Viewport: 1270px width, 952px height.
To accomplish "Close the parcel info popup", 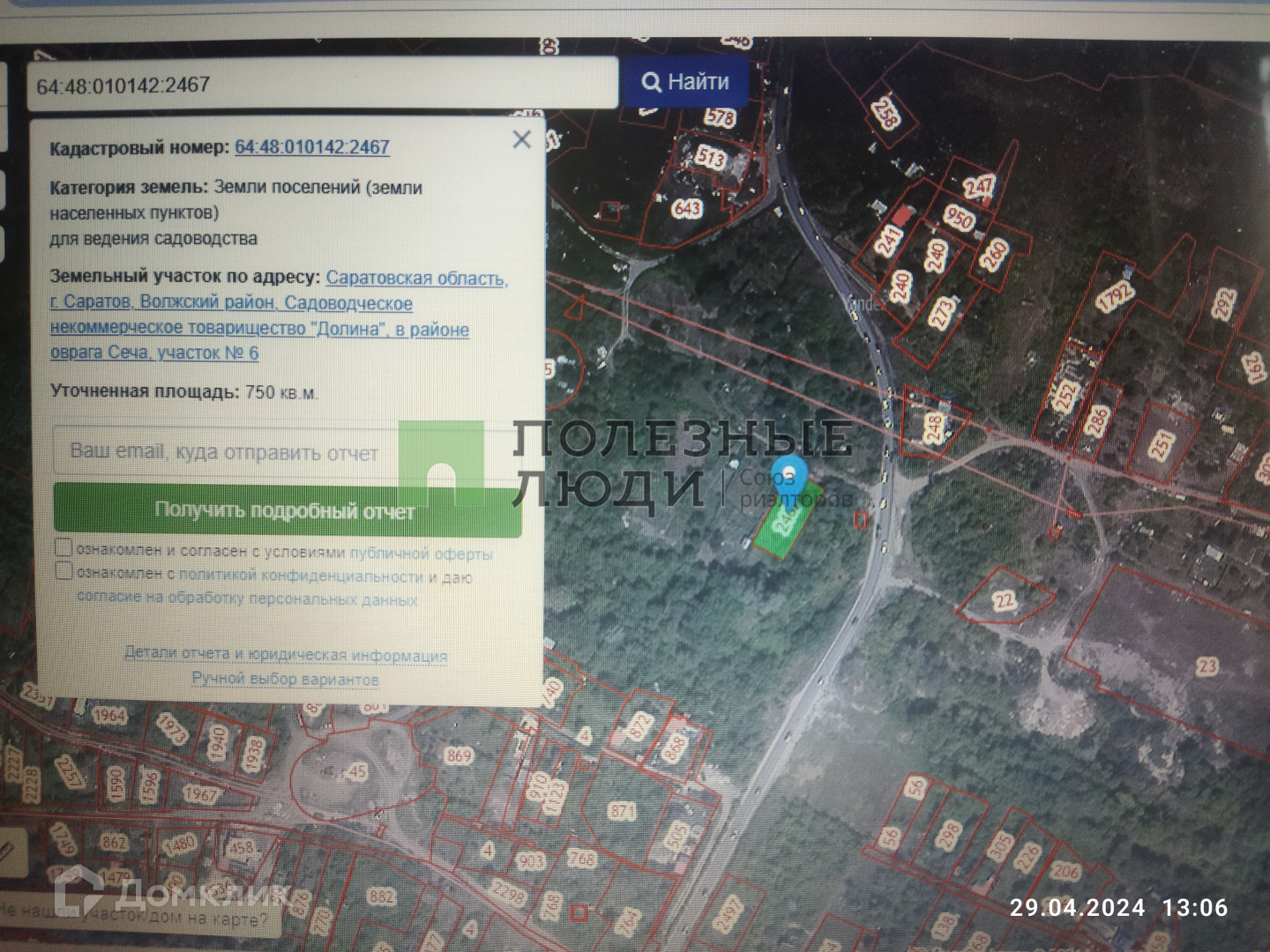I will coord(522,139).
